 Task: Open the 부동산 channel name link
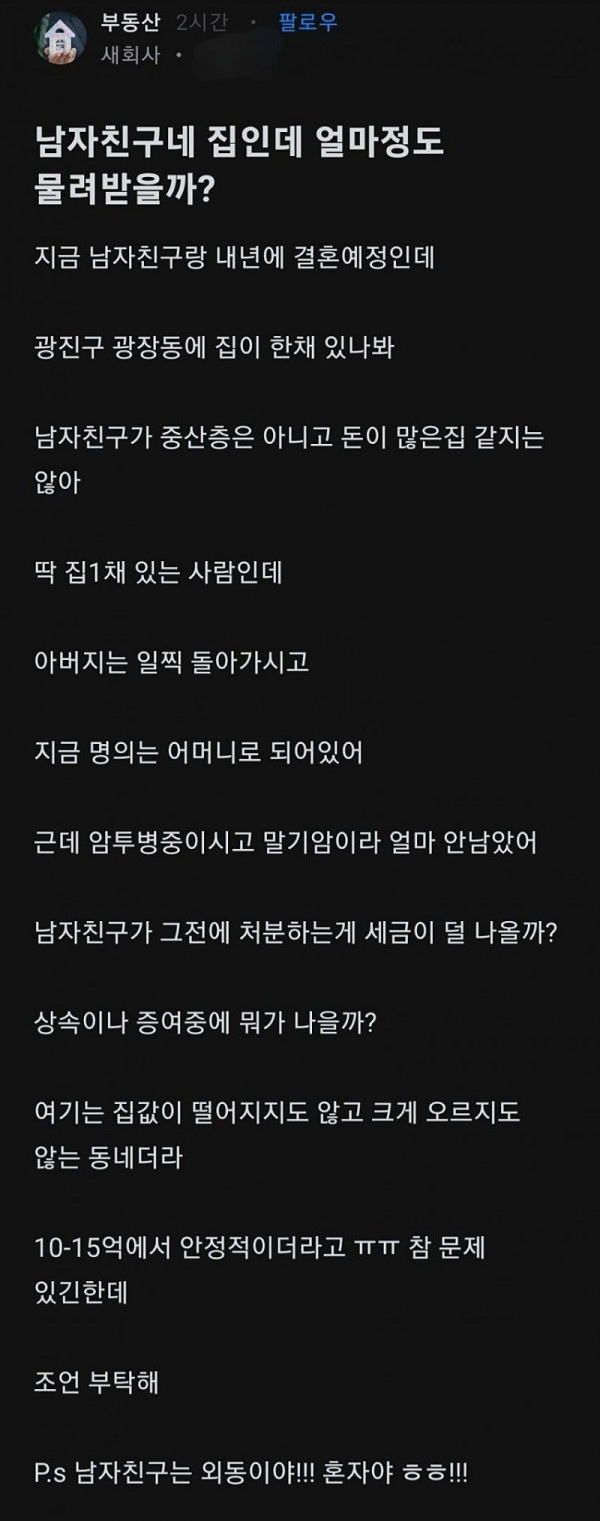[132, 23]
